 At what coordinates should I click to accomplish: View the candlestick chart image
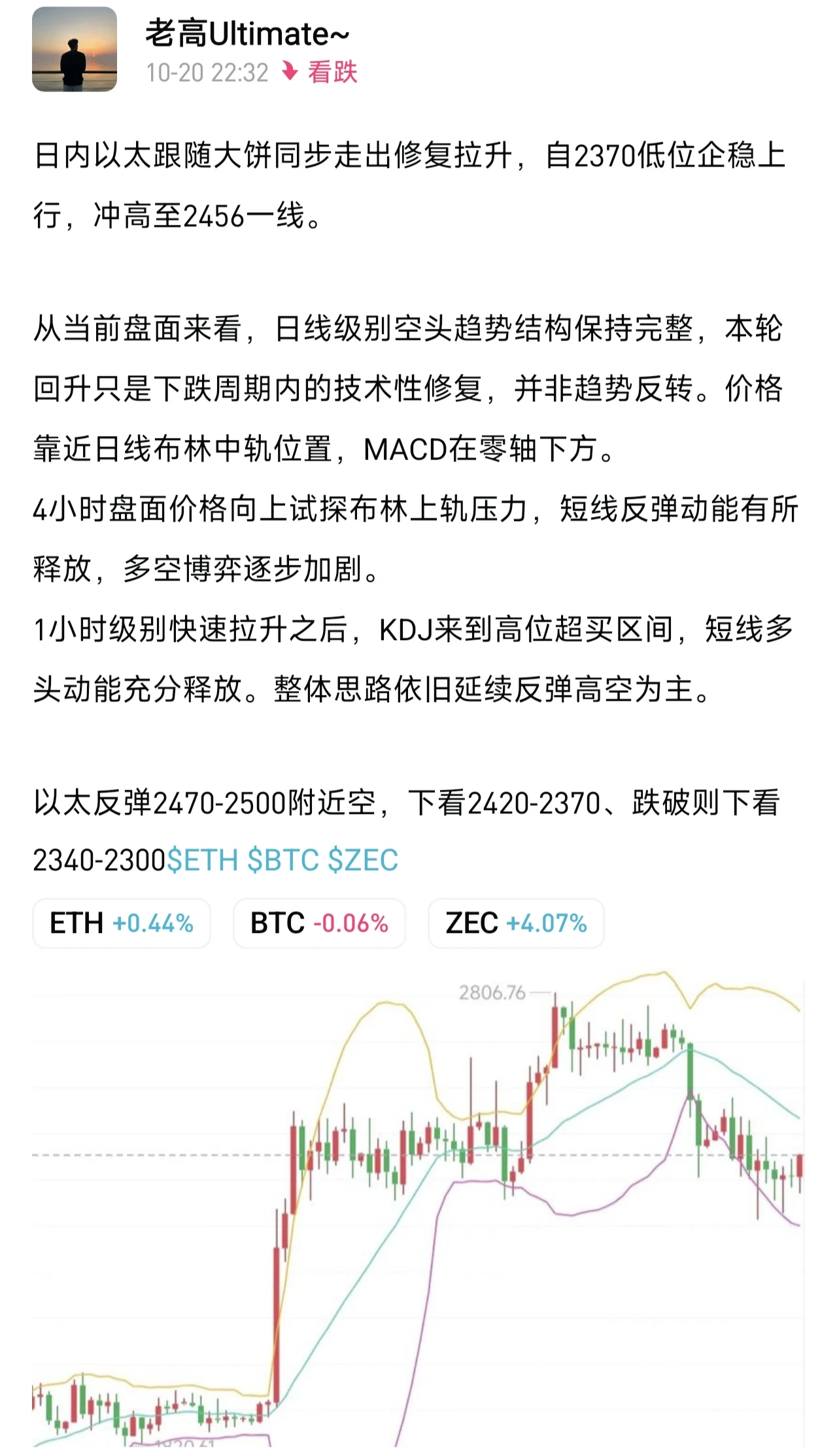pyautogui.click(x=418, y=1210)
